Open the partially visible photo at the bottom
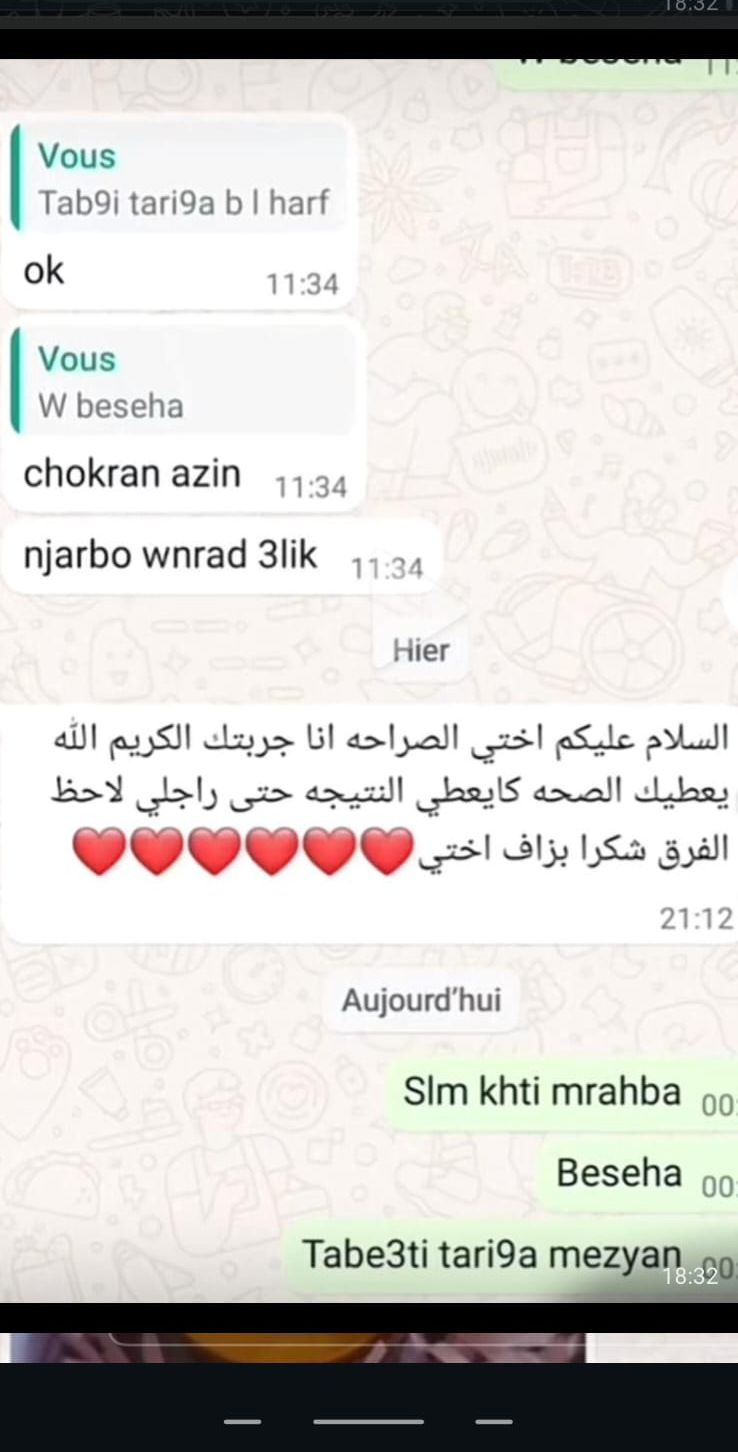The image size is (738, 1452). click(300, 1347)
